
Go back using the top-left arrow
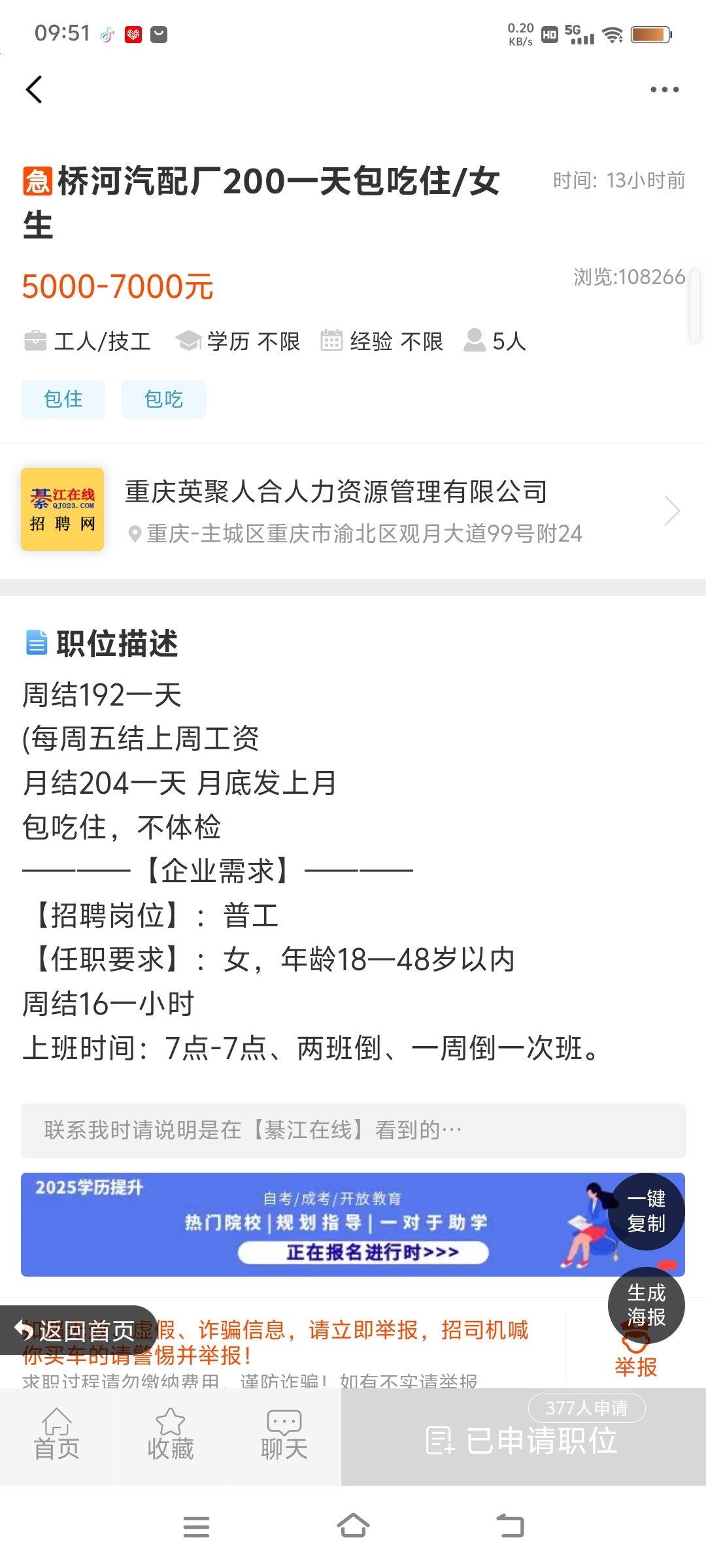tap(34, 90)
